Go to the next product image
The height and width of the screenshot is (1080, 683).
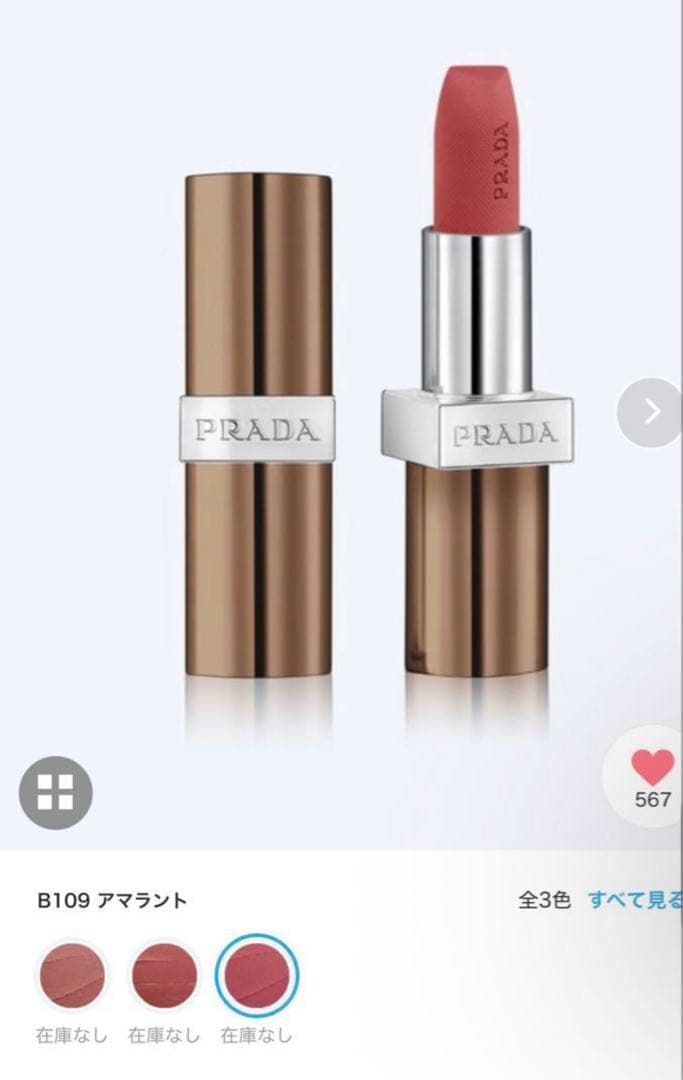(649, 413)
